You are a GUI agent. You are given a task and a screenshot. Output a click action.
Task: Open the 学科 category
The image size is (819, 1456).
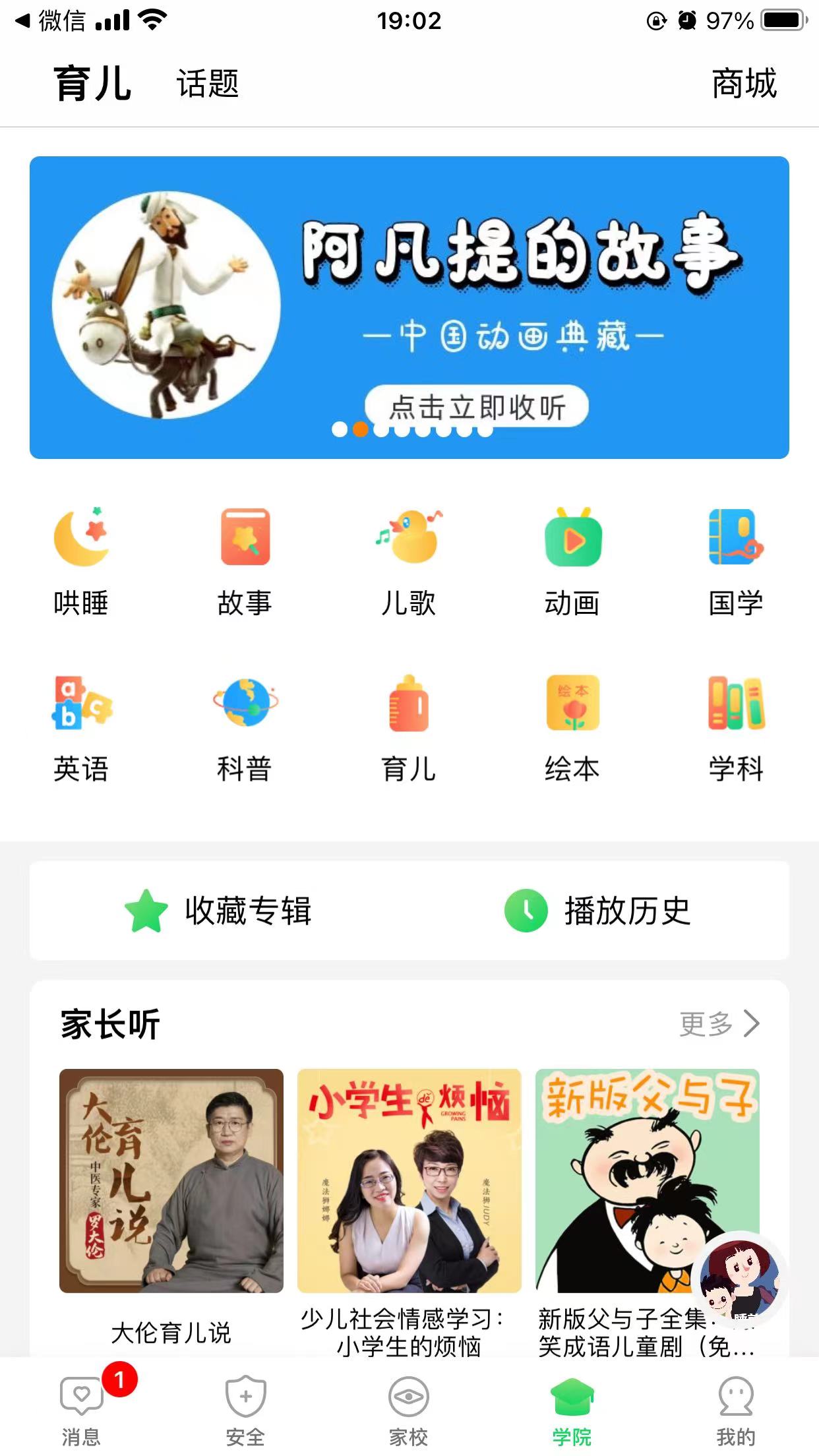pos(736,727)
